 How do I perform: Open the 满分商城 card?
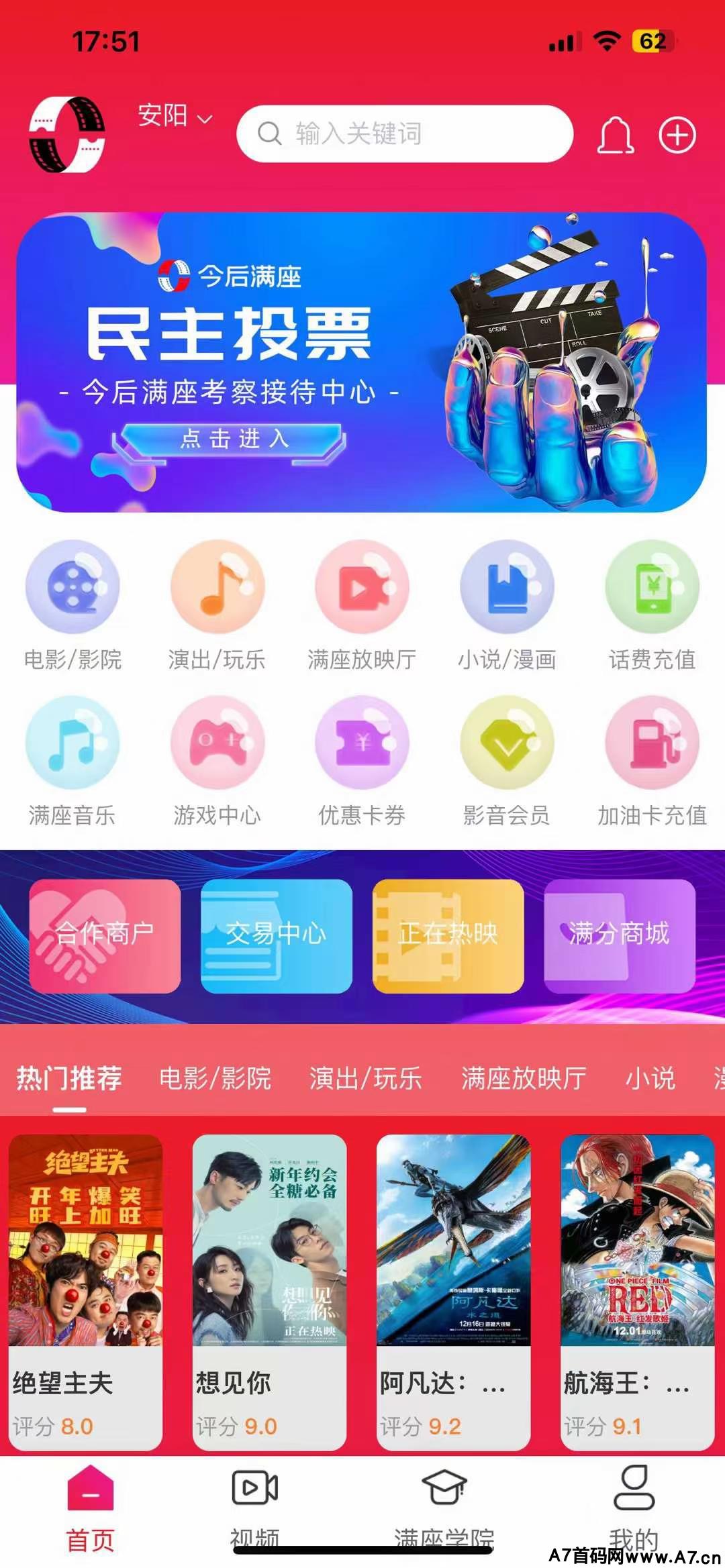[620, 936]
